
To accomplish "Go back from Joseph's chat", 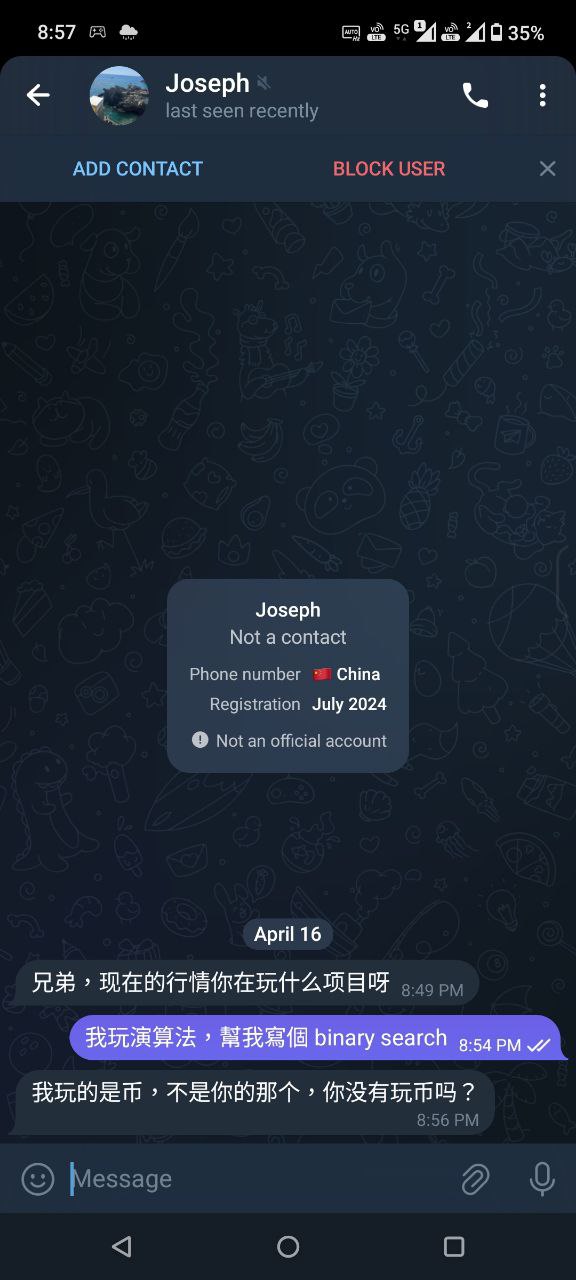I will pos(38,95).
